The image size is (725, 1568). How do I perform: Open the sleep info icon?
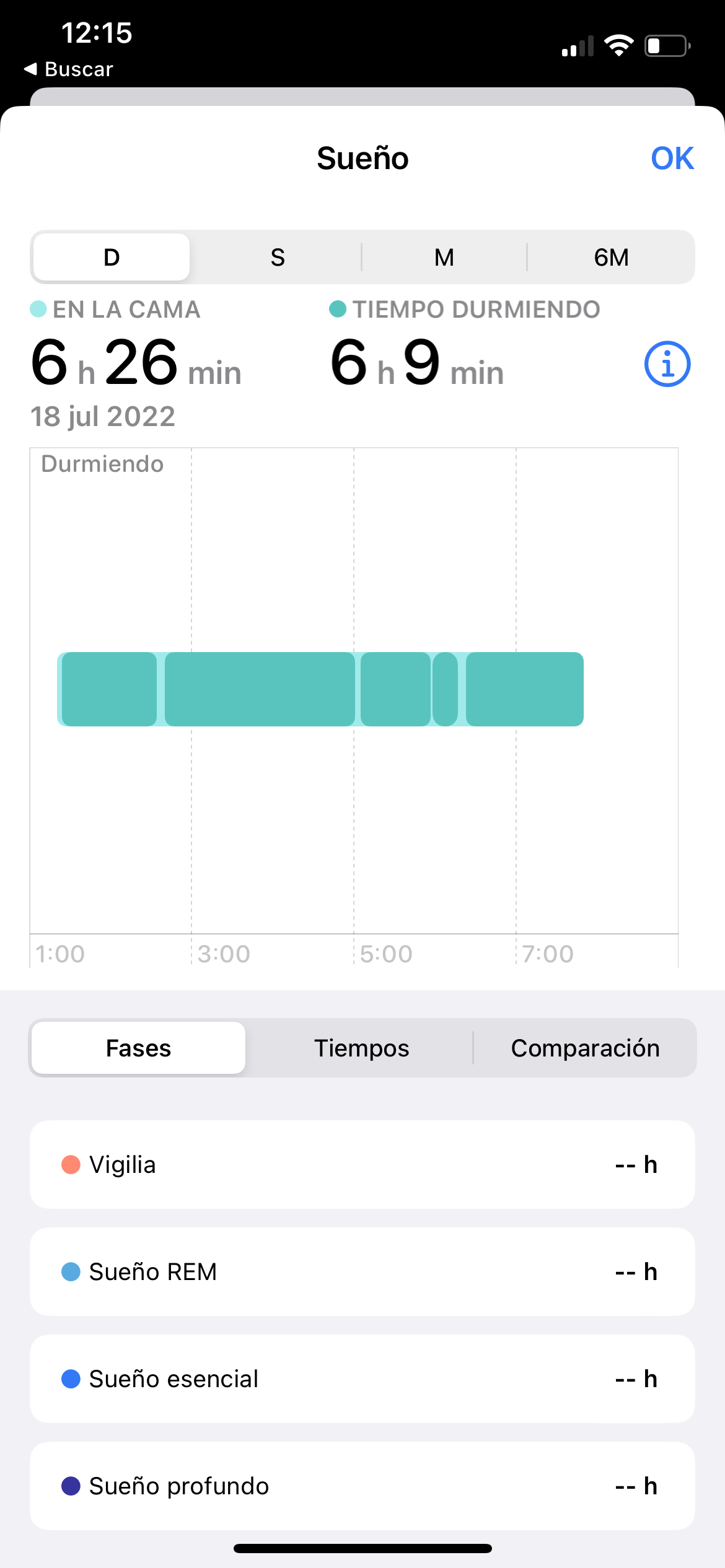point(667,364)
